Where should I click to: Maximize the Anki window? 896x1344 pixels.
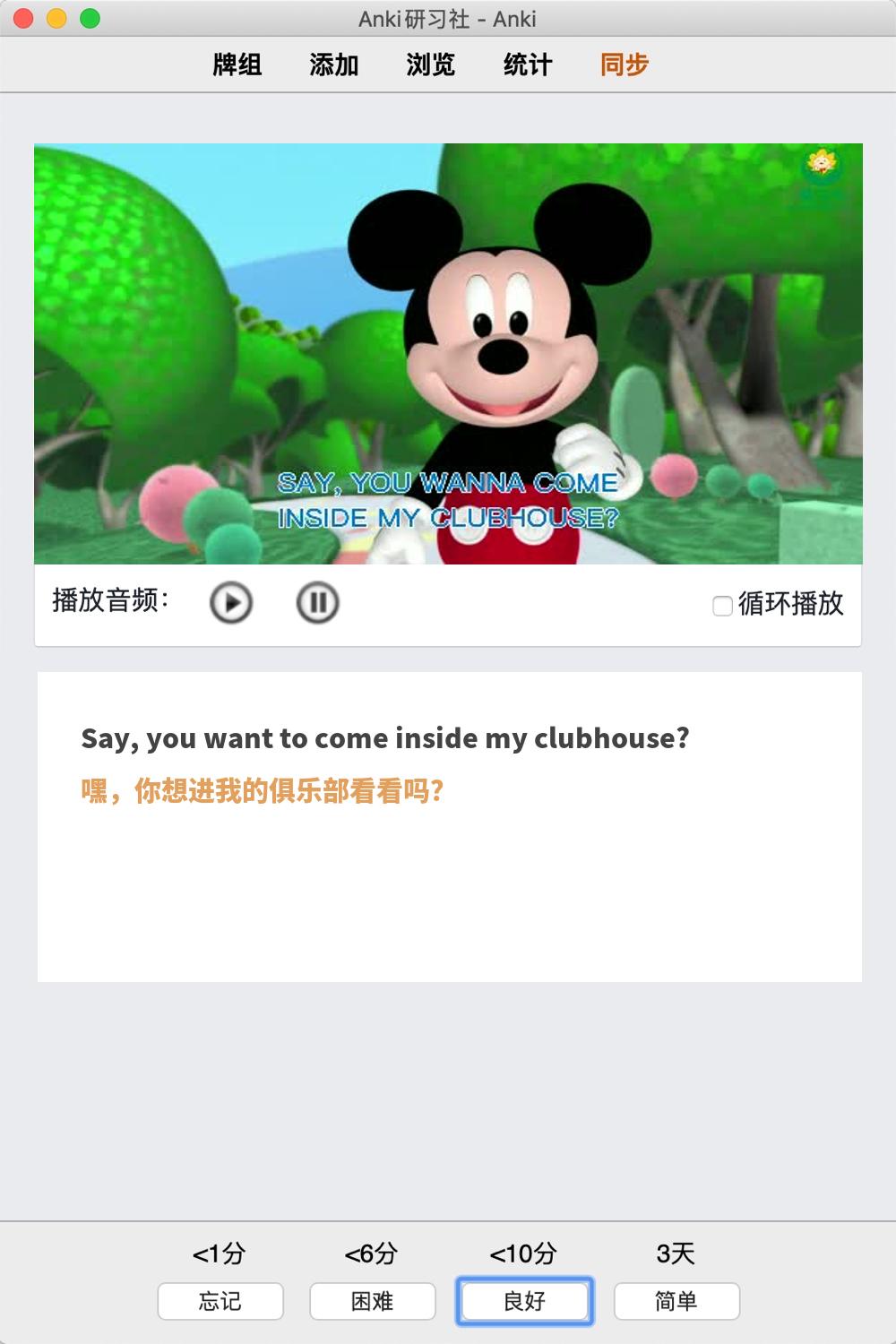(x=90, y=18)
